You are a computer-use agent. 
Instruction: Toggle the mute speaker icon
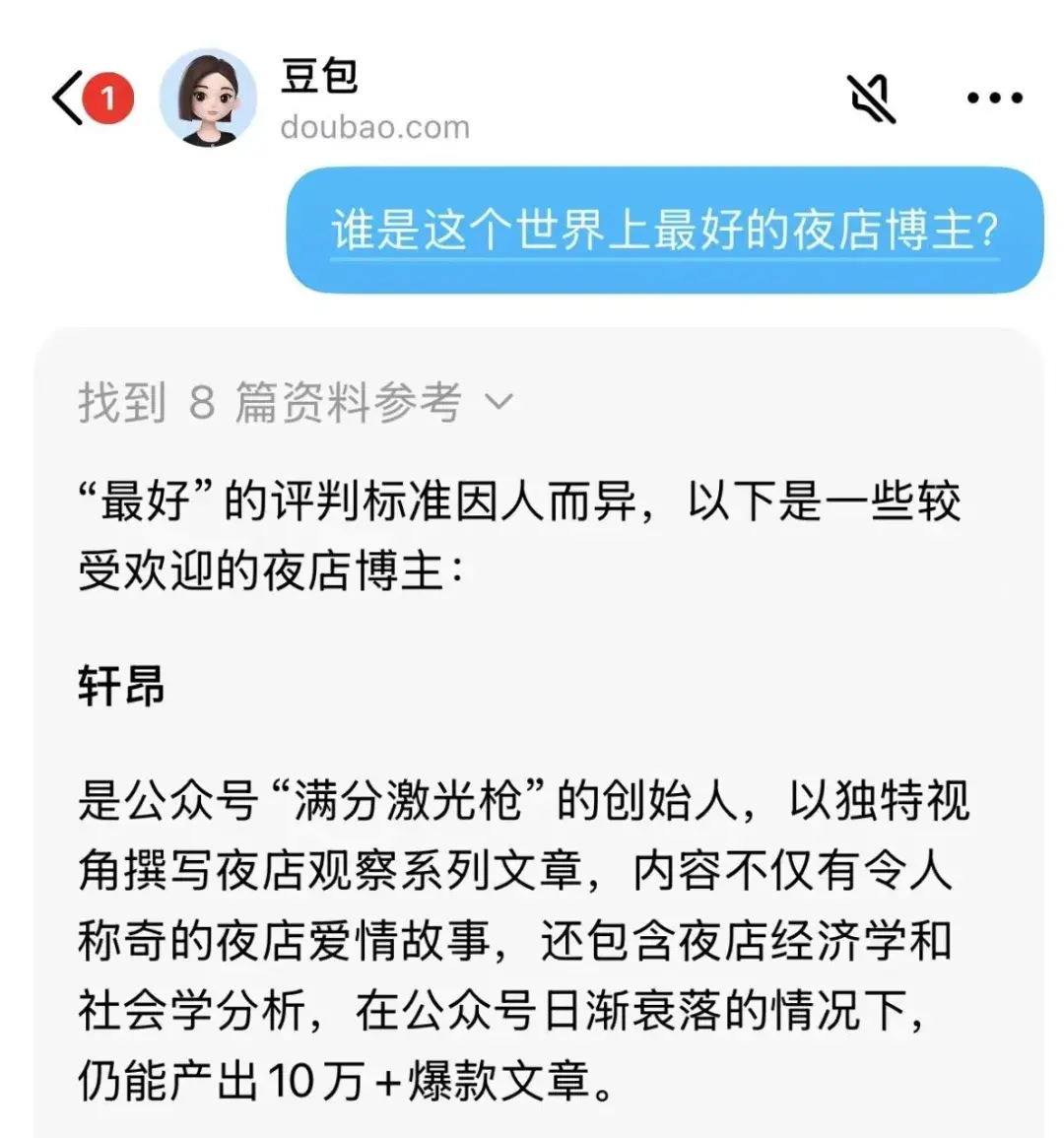point(871,98)
